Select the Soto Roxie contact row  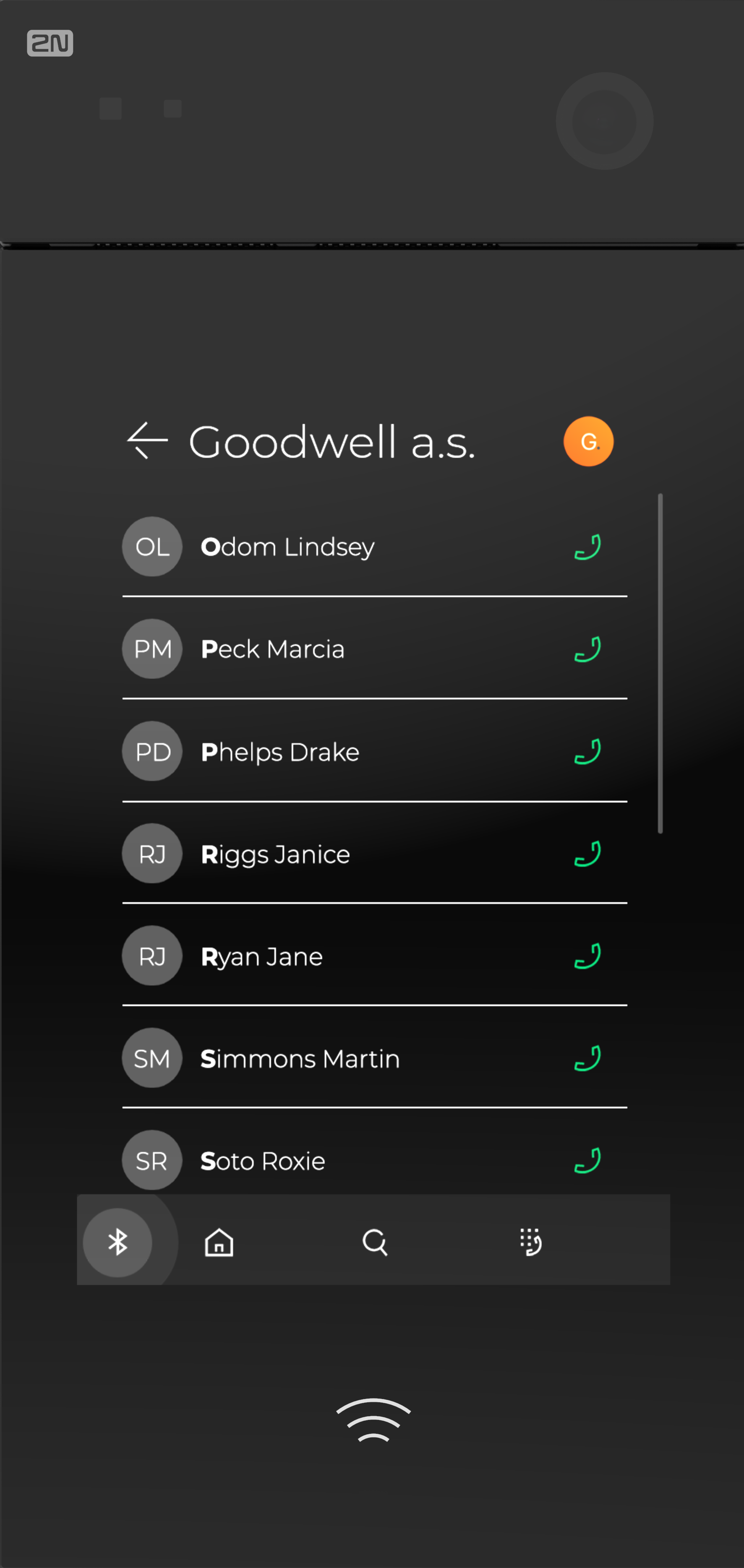pyautogui.click(x=374, y=1160)
